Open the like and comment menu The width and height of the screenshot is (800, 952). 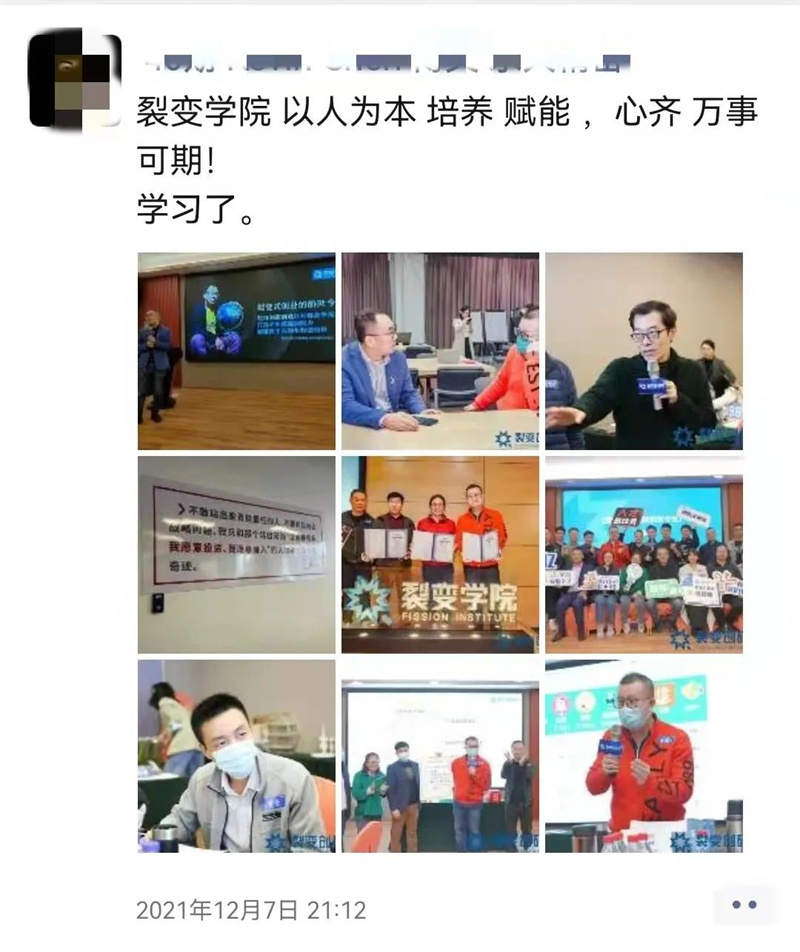click(744, 905)
